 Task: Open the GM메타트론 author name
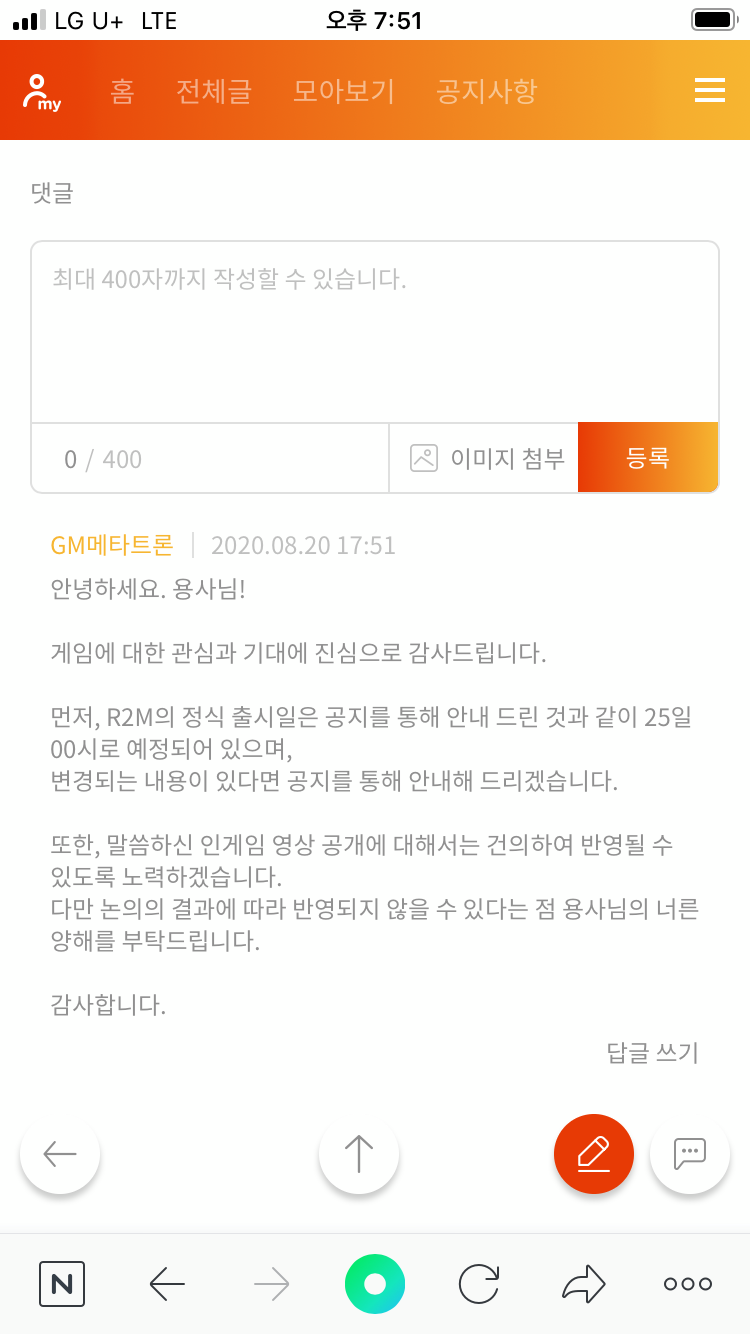tap(112, 545)
